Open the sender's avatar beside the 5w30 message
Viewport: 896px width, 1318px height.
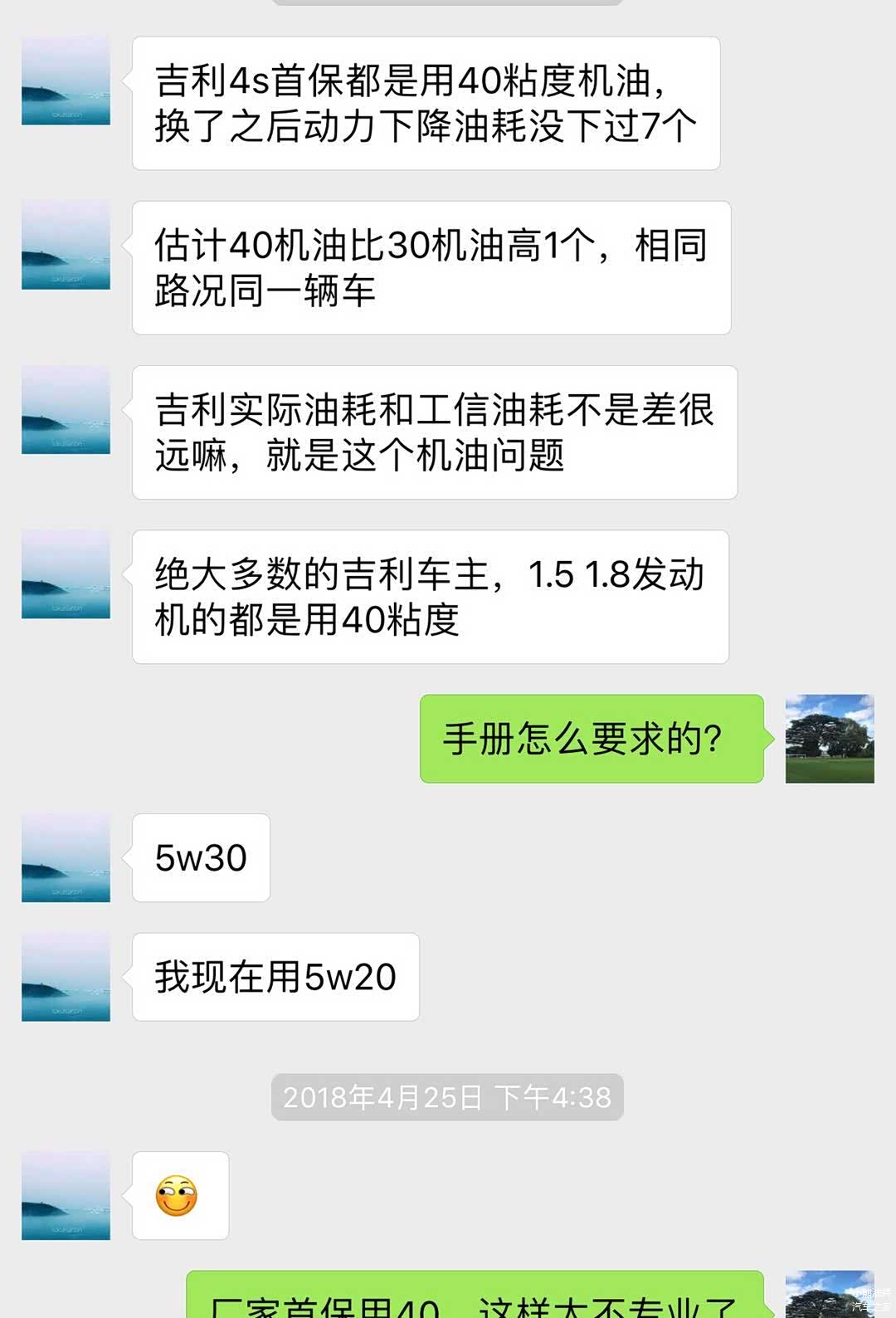coord(66,857)
